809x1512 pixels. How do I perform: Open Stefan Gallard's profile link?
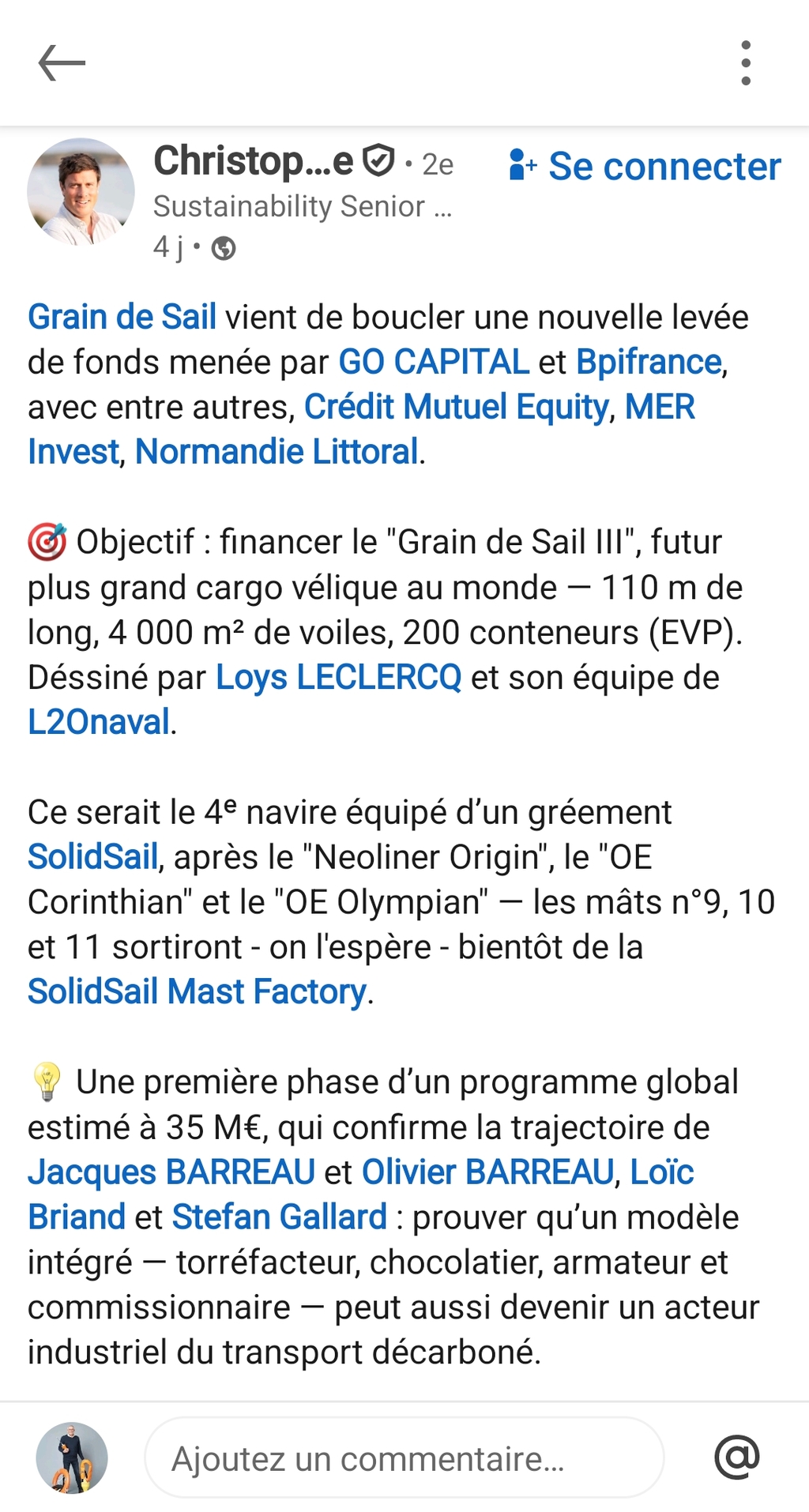click(x=280, y=1217)
